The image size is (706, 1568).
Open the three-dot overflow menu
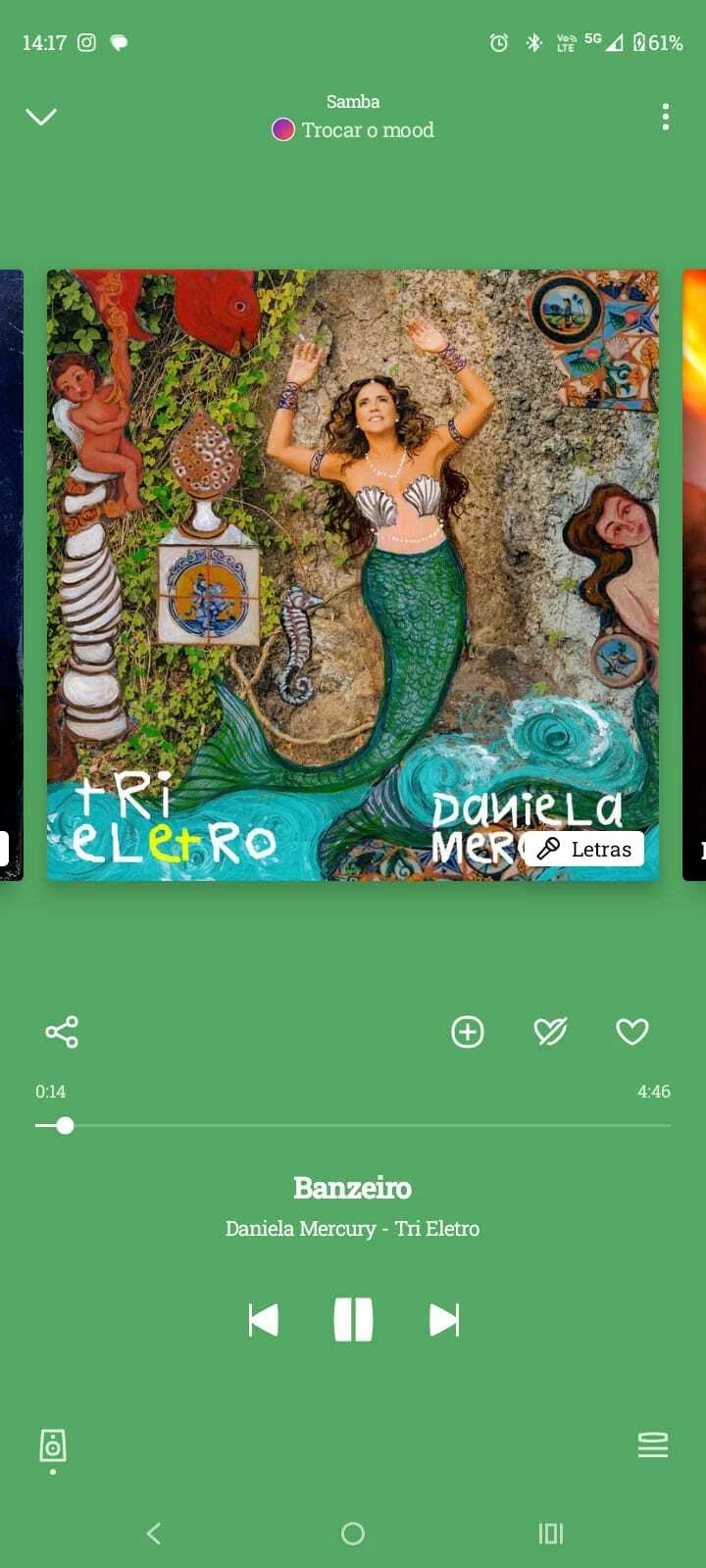(666, 118)
